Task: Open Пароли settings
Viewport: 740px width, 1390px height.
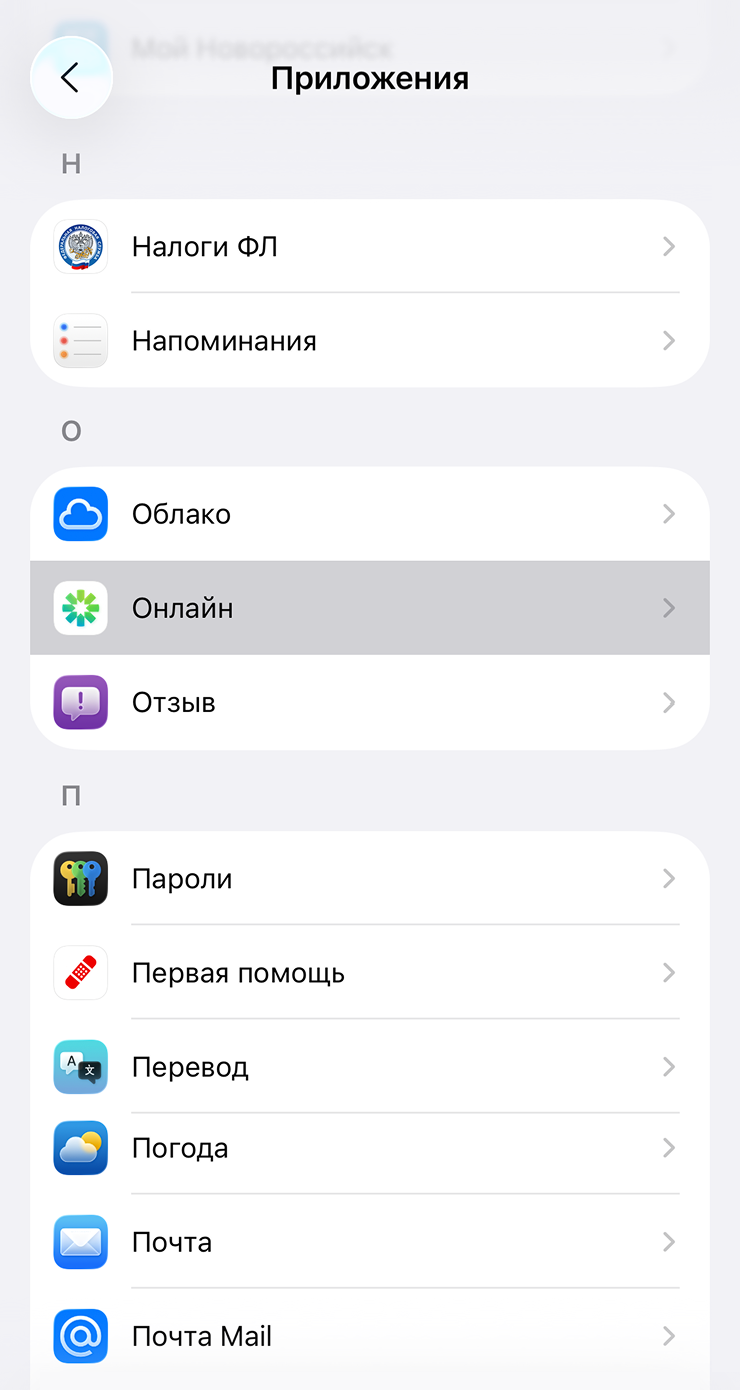Action: pos(370,879)
